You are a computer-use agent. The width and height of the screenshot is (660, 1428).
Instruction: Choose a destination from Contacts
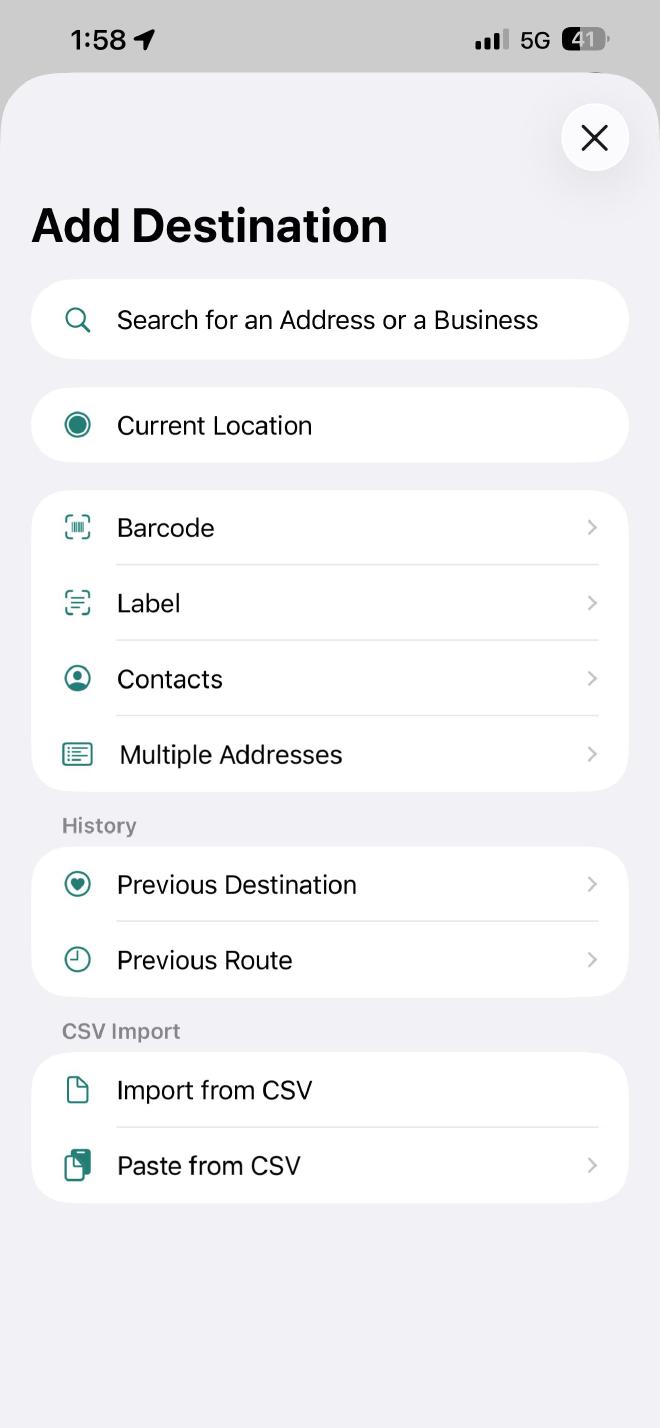pyautogui.click(x=330, y=679)
